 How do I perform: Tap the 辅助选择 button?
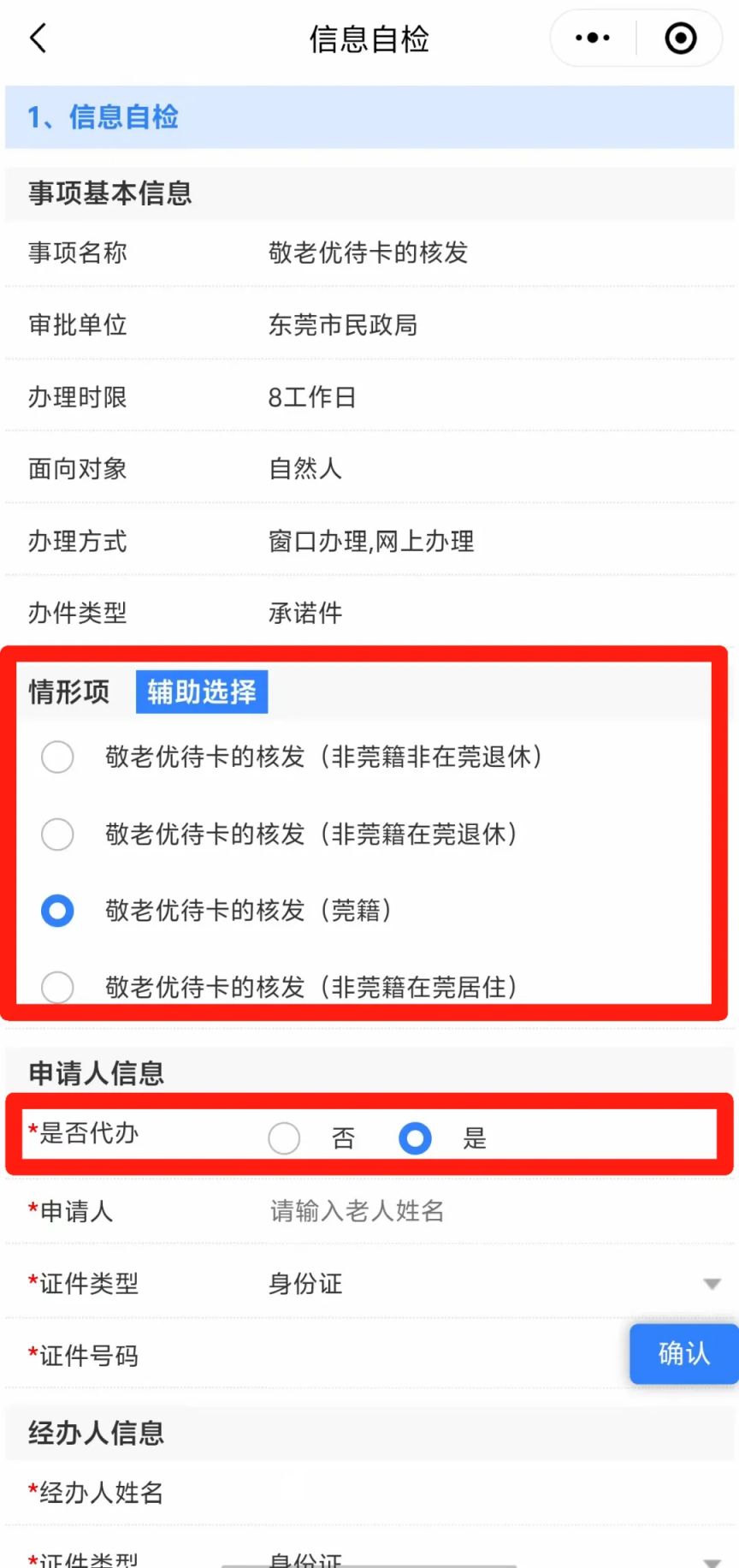coord(202,692)
